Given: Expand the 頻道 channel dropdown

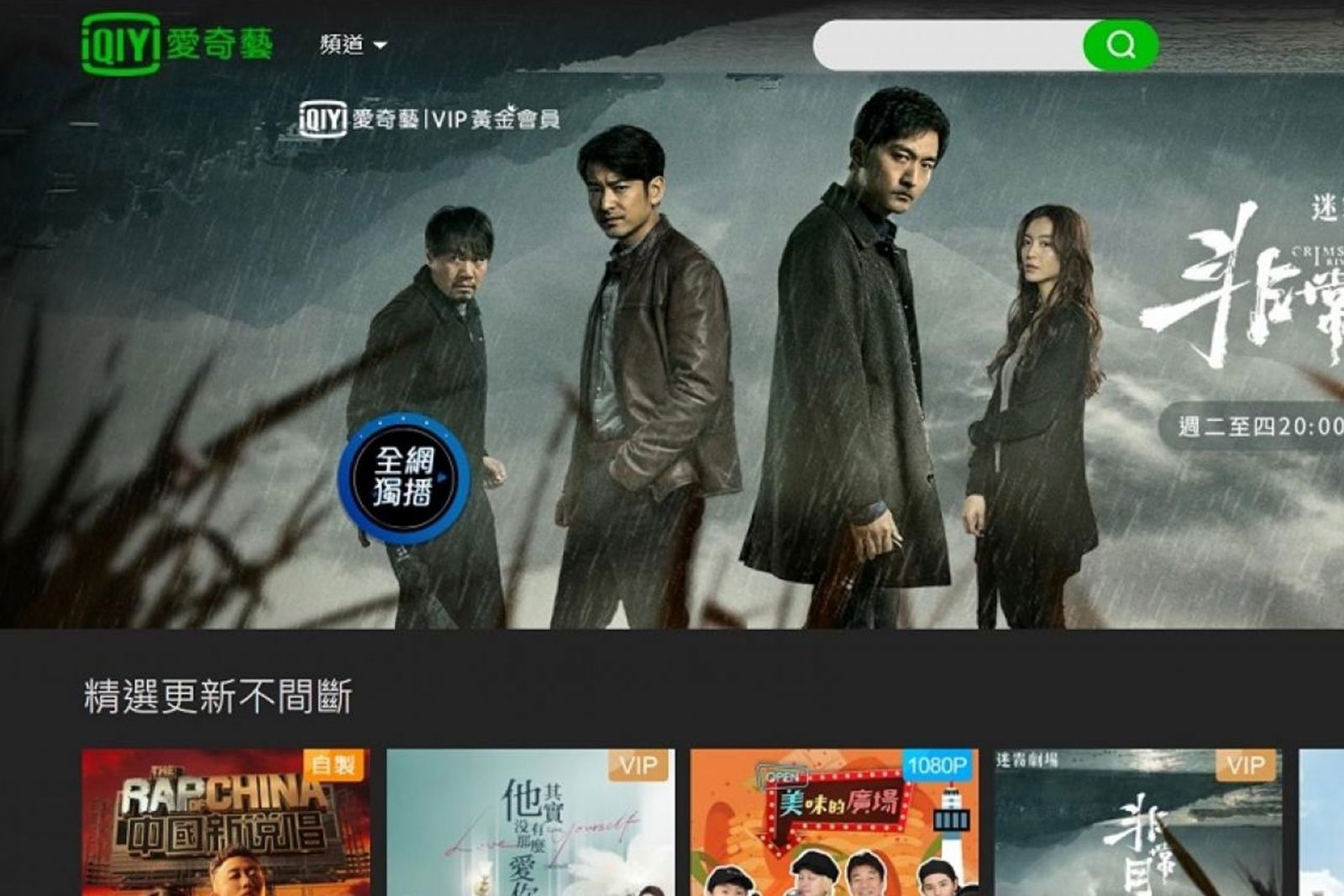Looking at the screenshot, I should point(353,45).
